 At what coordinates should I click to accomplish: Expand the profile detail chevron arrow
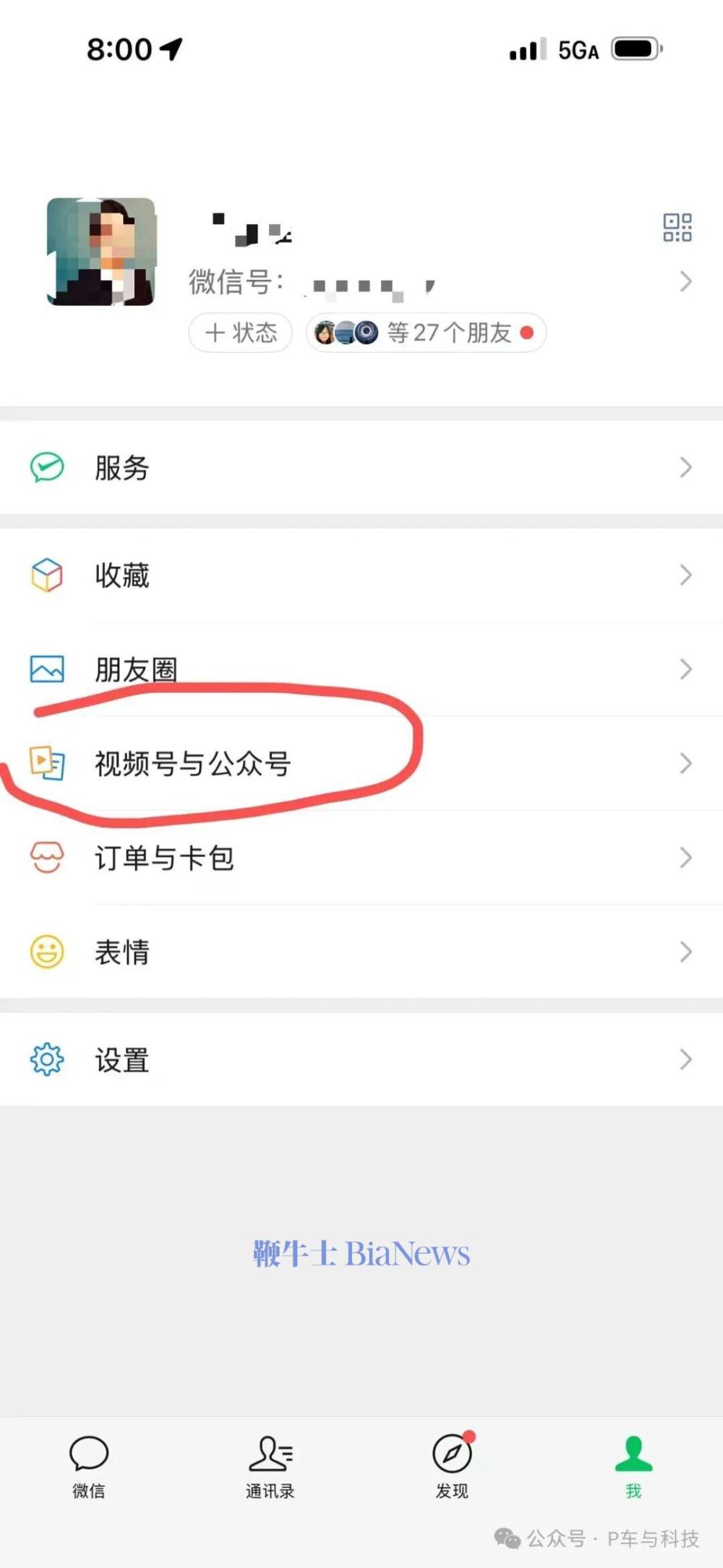point(686,281)
